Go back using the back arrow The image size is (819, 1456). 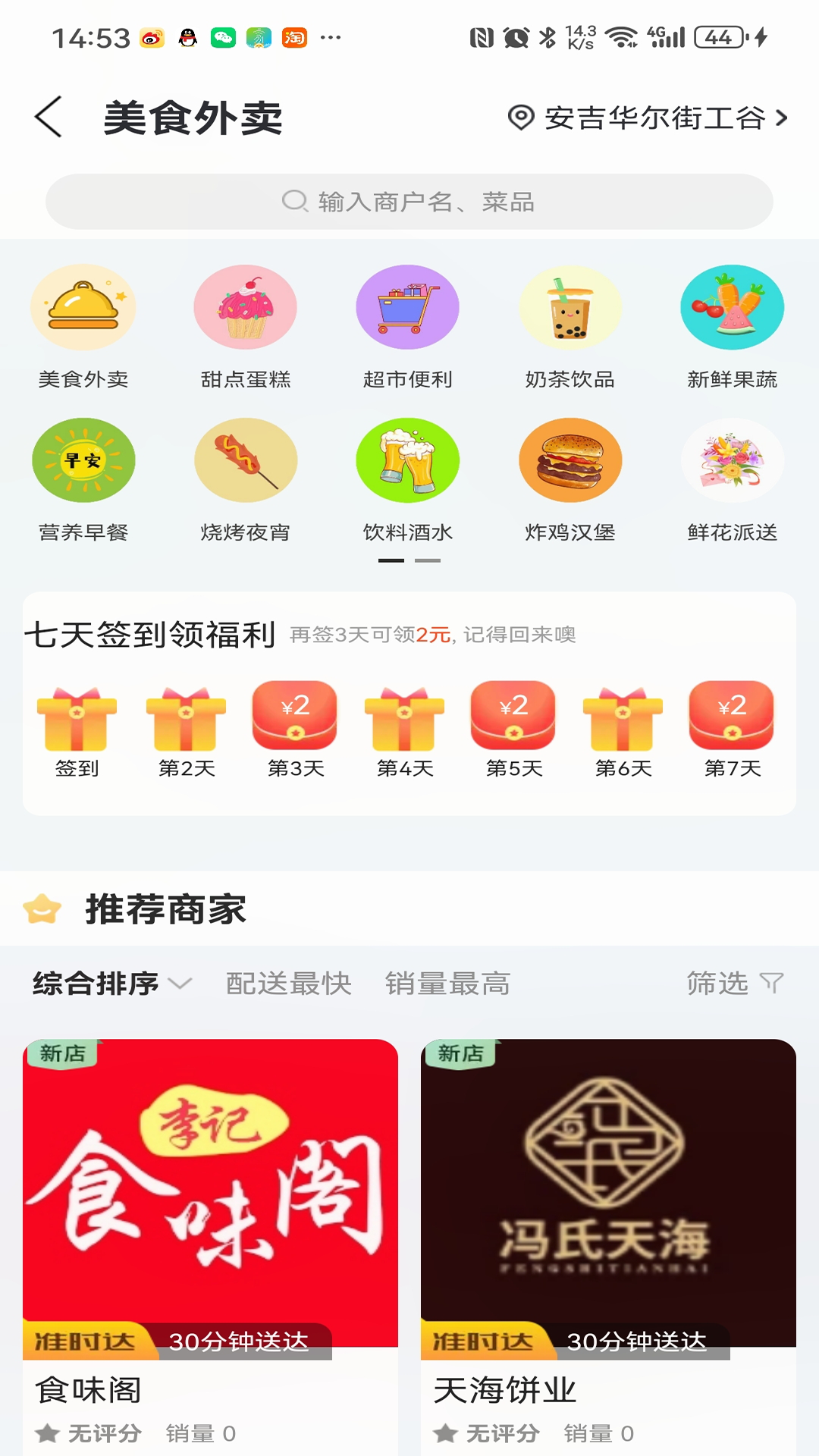point(48,115)
